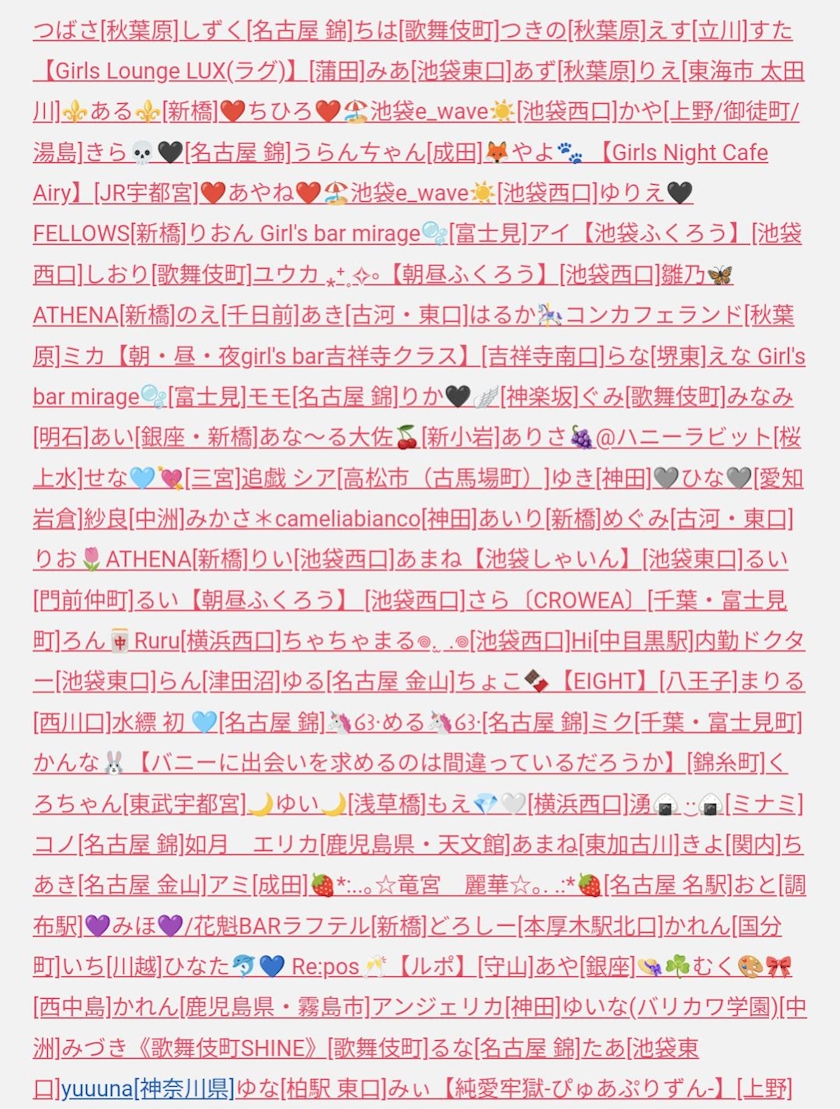This screenshot has height=1109, width=840.
Task: Open the blue yuuuna[神奈川県] link
Action: pos(148,1089)
